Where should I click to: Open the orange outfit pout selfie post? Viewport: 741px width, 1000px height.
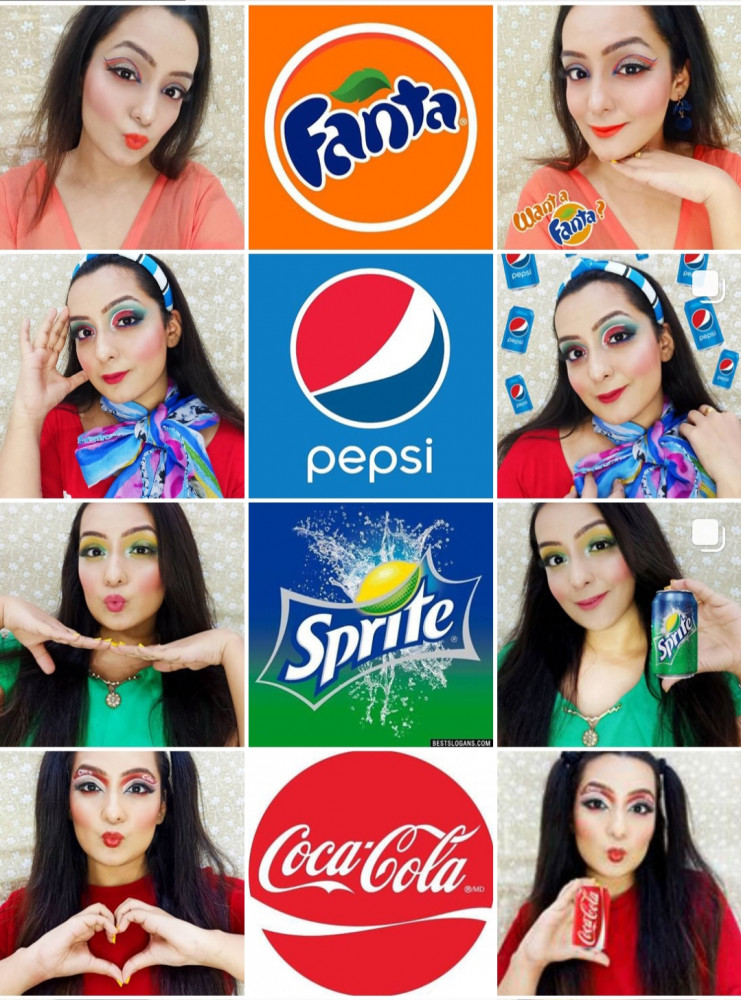(121, 126)
